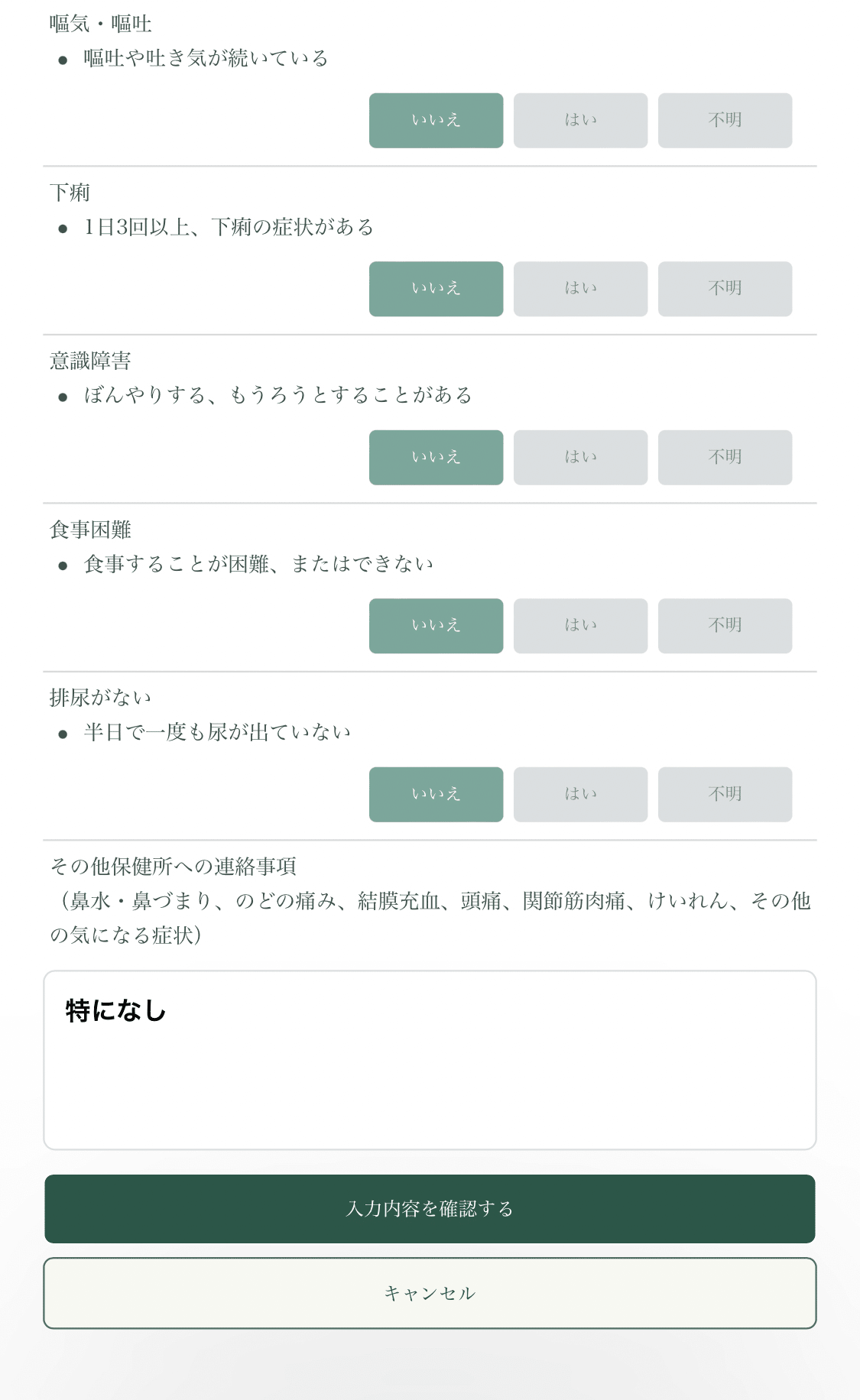This screenshot has width=860, height=1400.
Task: Choose いいえ for 嘔気・嘔吐
Action: (436, 121)
